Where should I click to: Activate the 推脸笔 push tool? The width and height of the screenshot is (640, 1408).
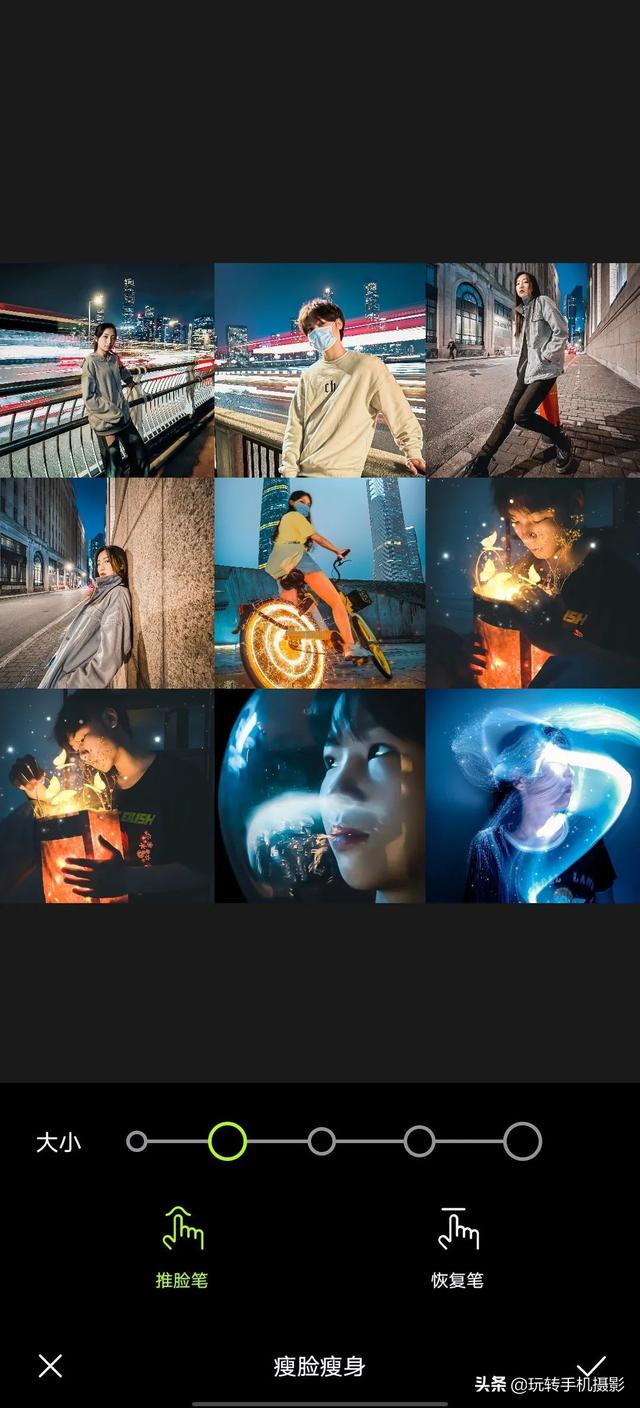click(x=182, y=1246)
